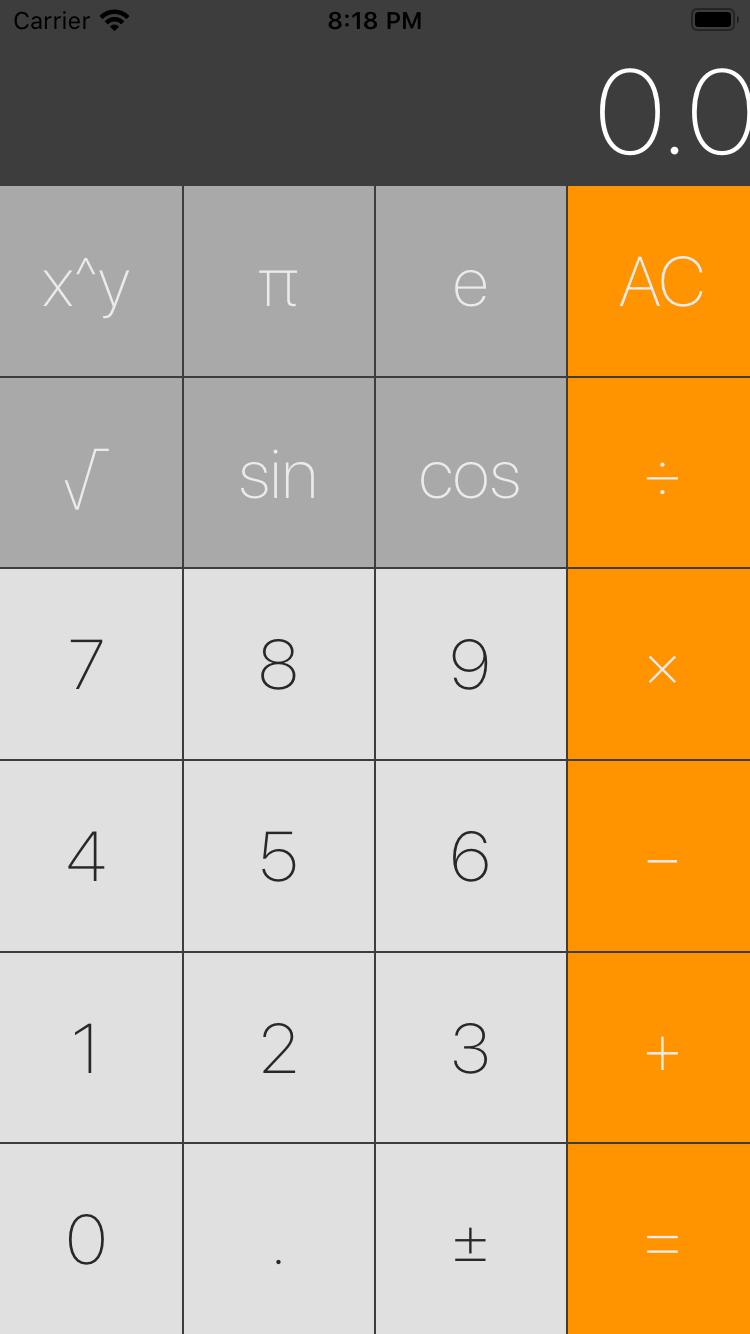Add a decimal point
750x1334 pixels.
pyautogui.click(x=279, y=1239)
